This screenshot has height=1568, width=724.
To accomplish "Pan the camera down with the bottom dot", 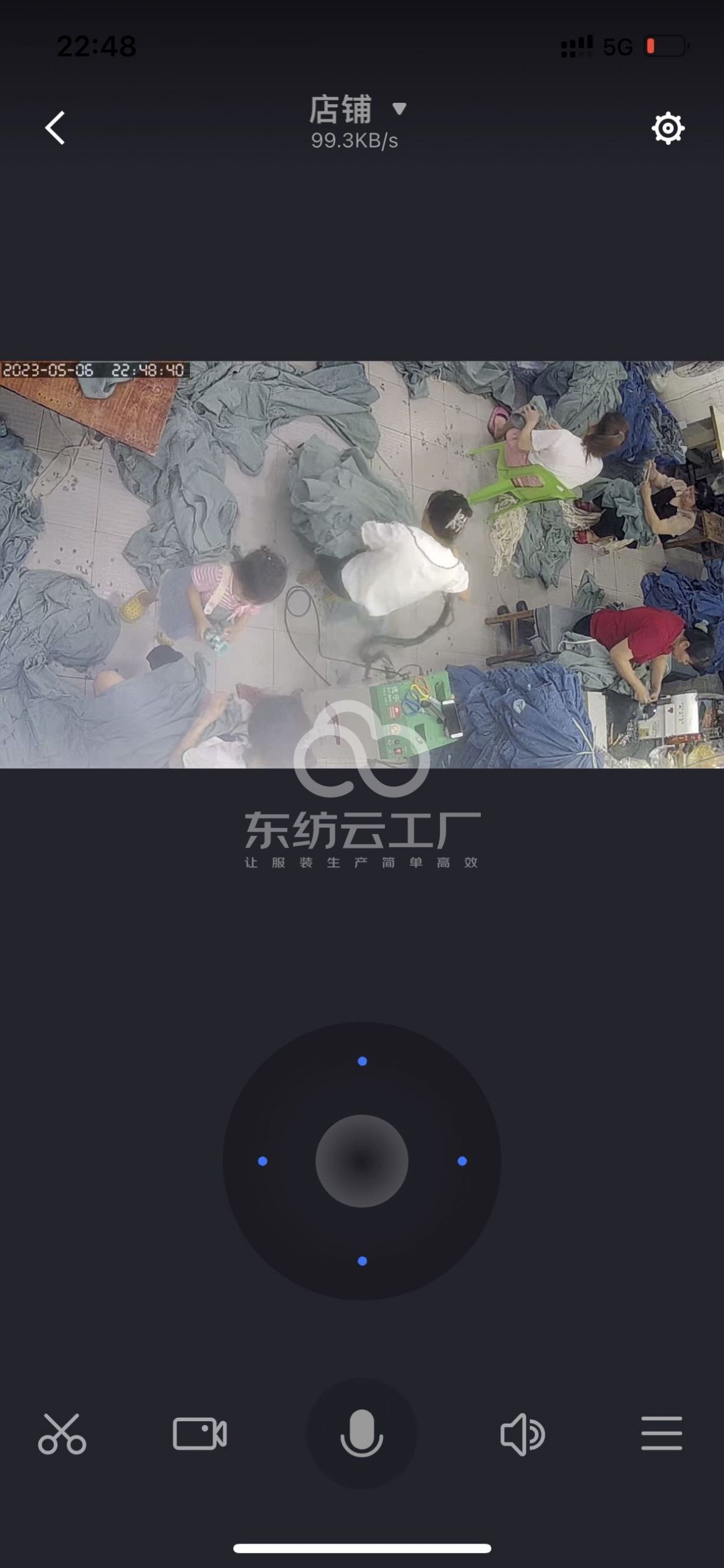I will pyautogui.click(x=362, y=1261).
